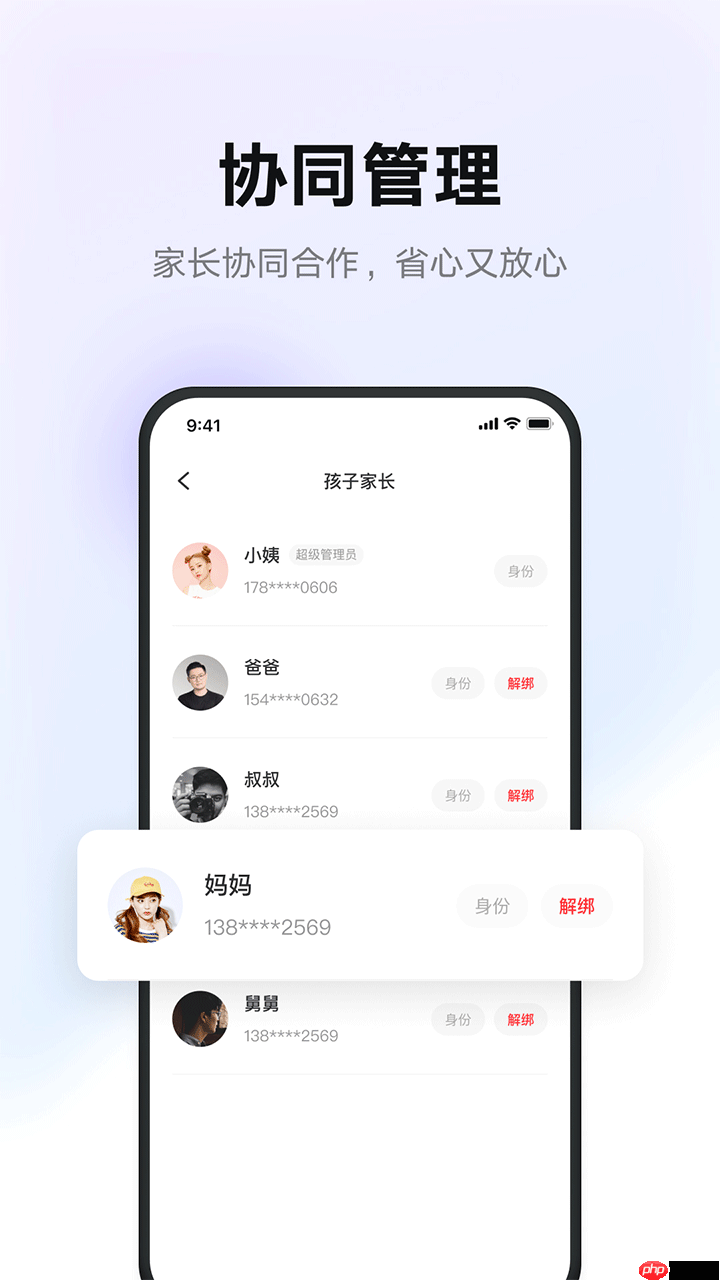Select the highlighted 妈妈 parent card
Screen dimensions: 720x1280
point(360,905)
